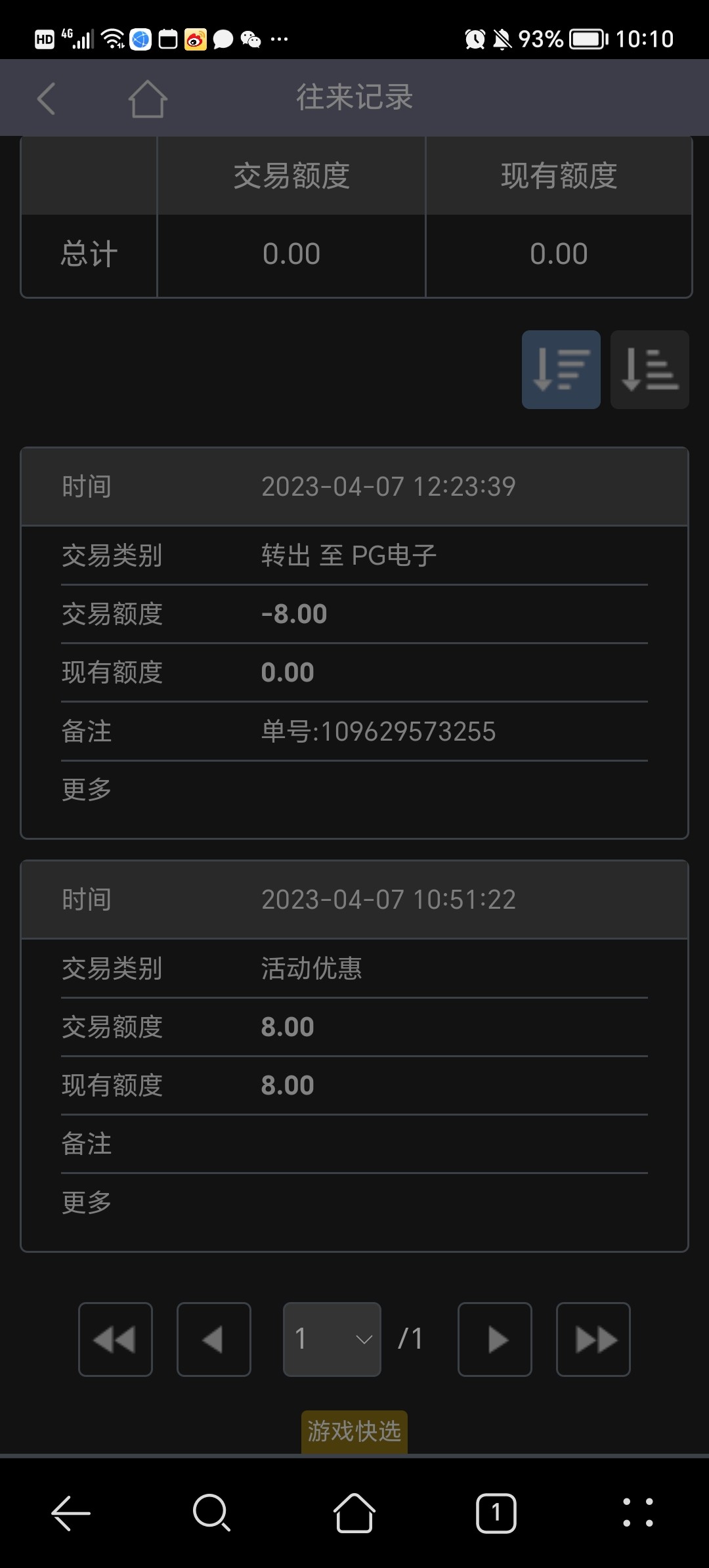Open the 游戏快选 quick game panel
The height and width of the screenshot is (1568, 709).
point(354,1431)
